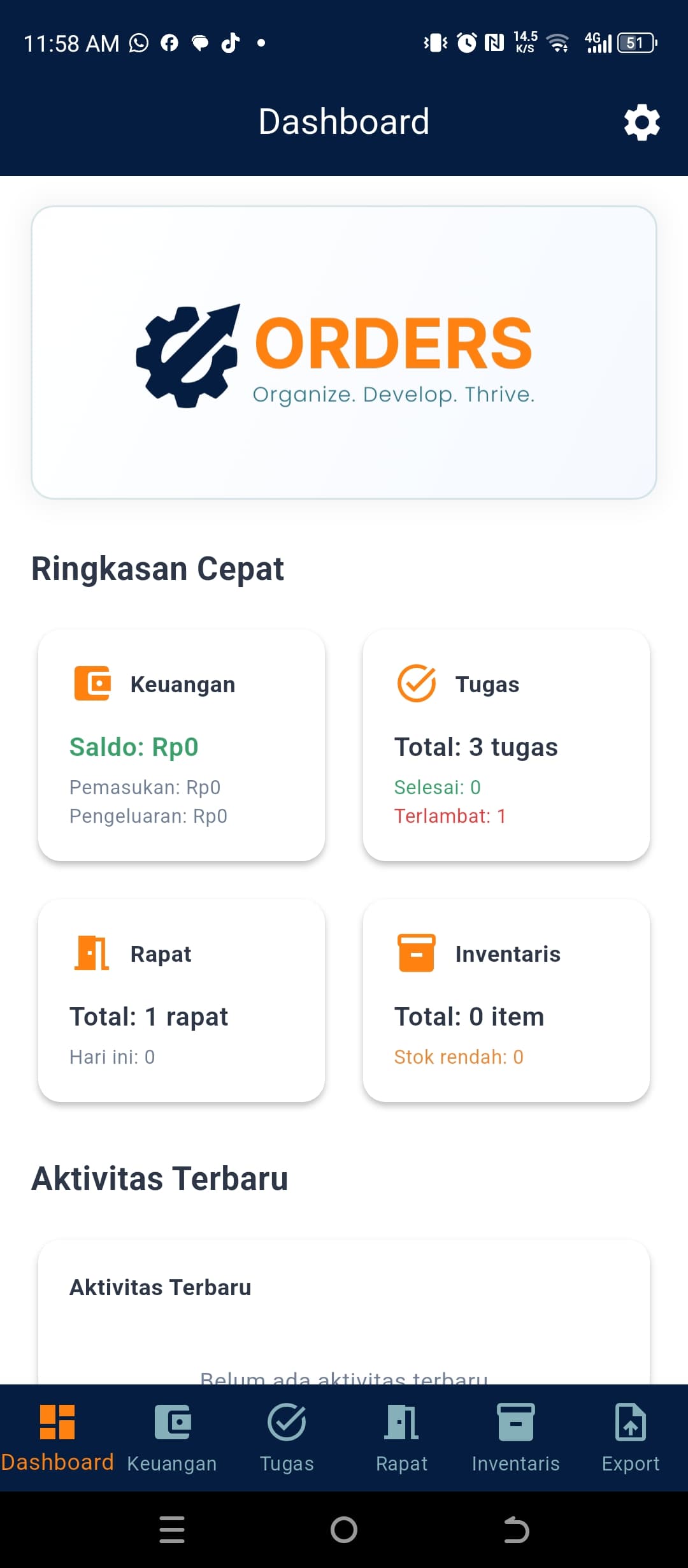Open the Tugas summary card
Image resolution: width=688 pixels, height=1568 pixels.
pos(506,746)
